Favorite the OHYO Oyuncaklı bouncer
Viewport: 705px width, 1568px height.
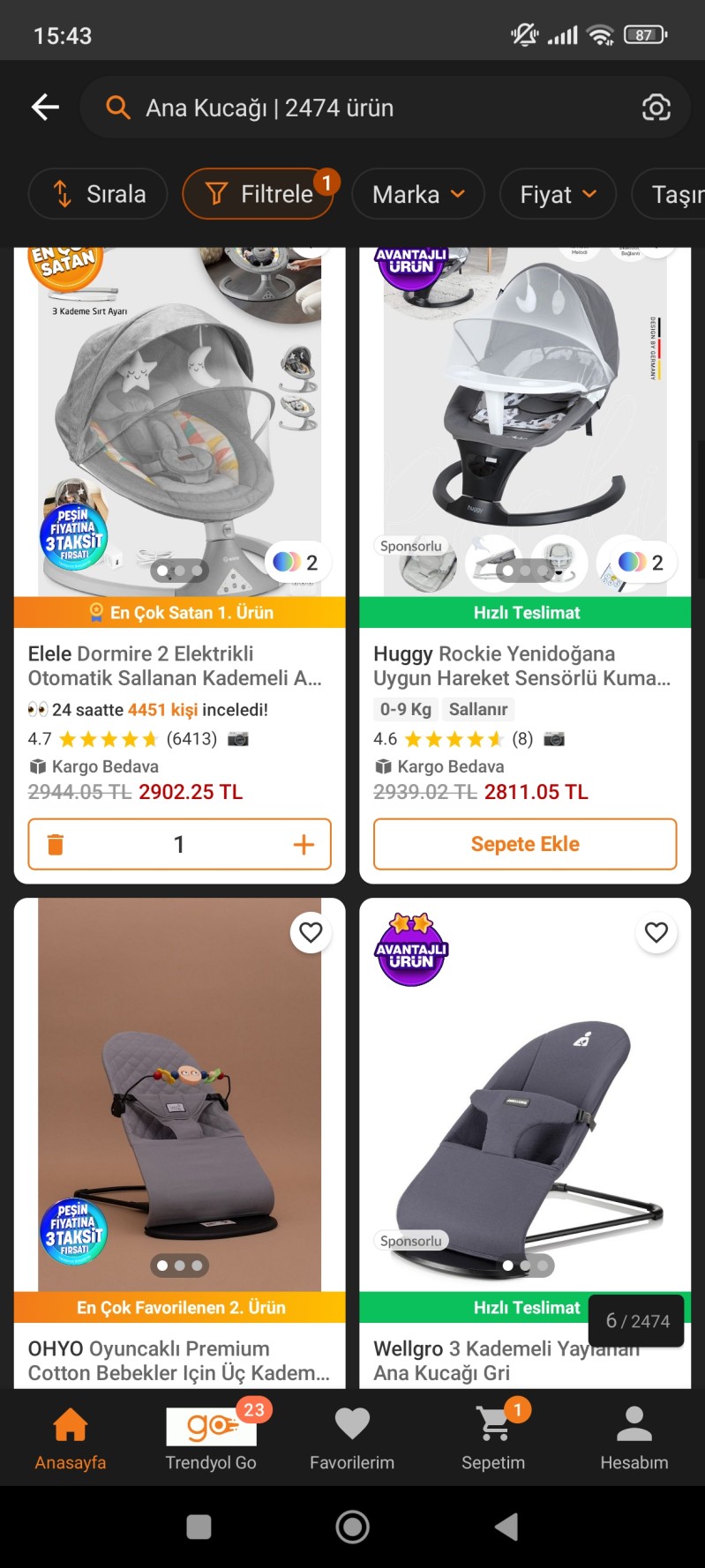[311, 932]
